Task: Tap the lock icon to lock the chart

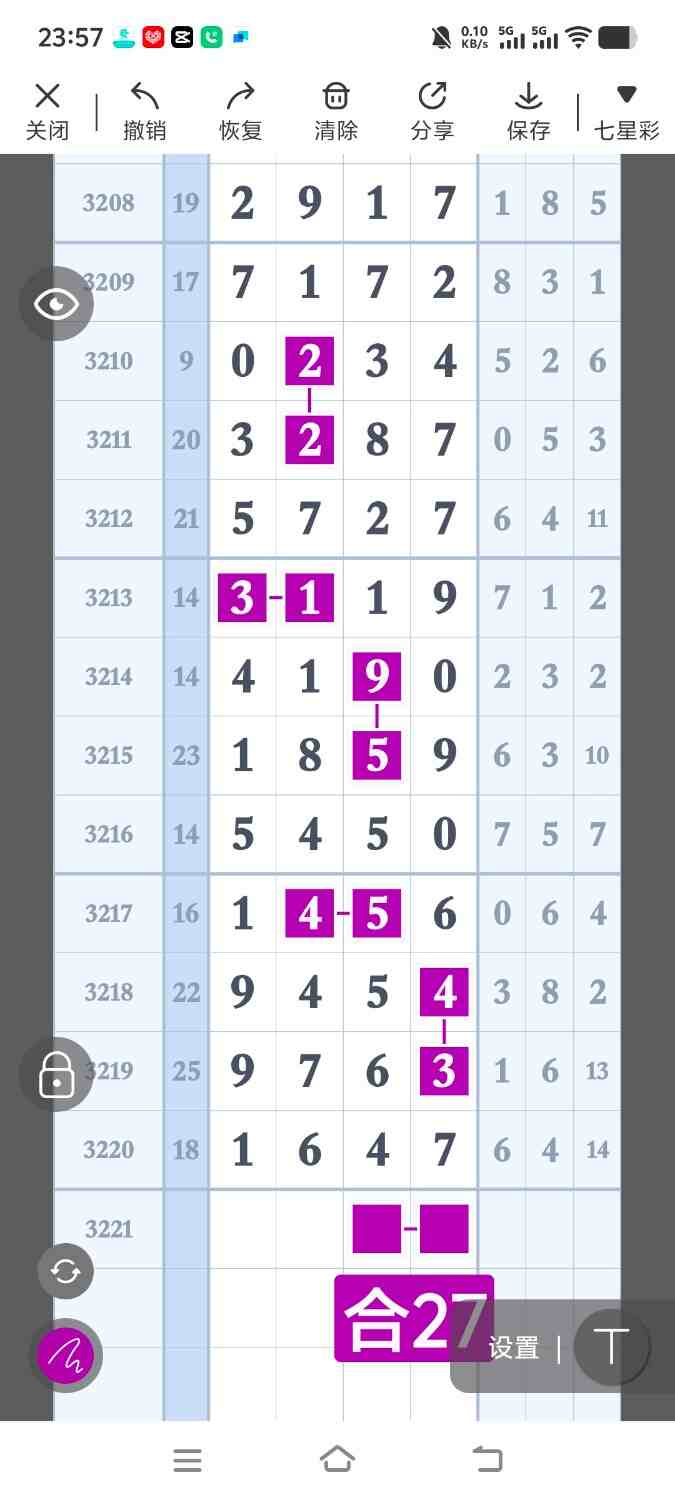Action: 56,1075
